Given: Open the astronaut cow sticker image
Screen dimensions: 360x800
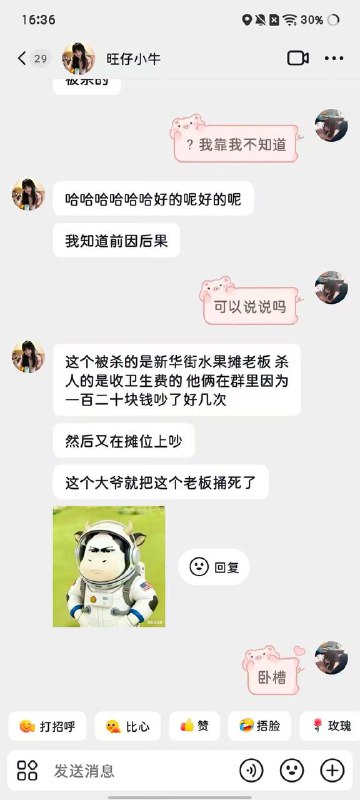Looking at the screenshot, I should coord(109,566).
